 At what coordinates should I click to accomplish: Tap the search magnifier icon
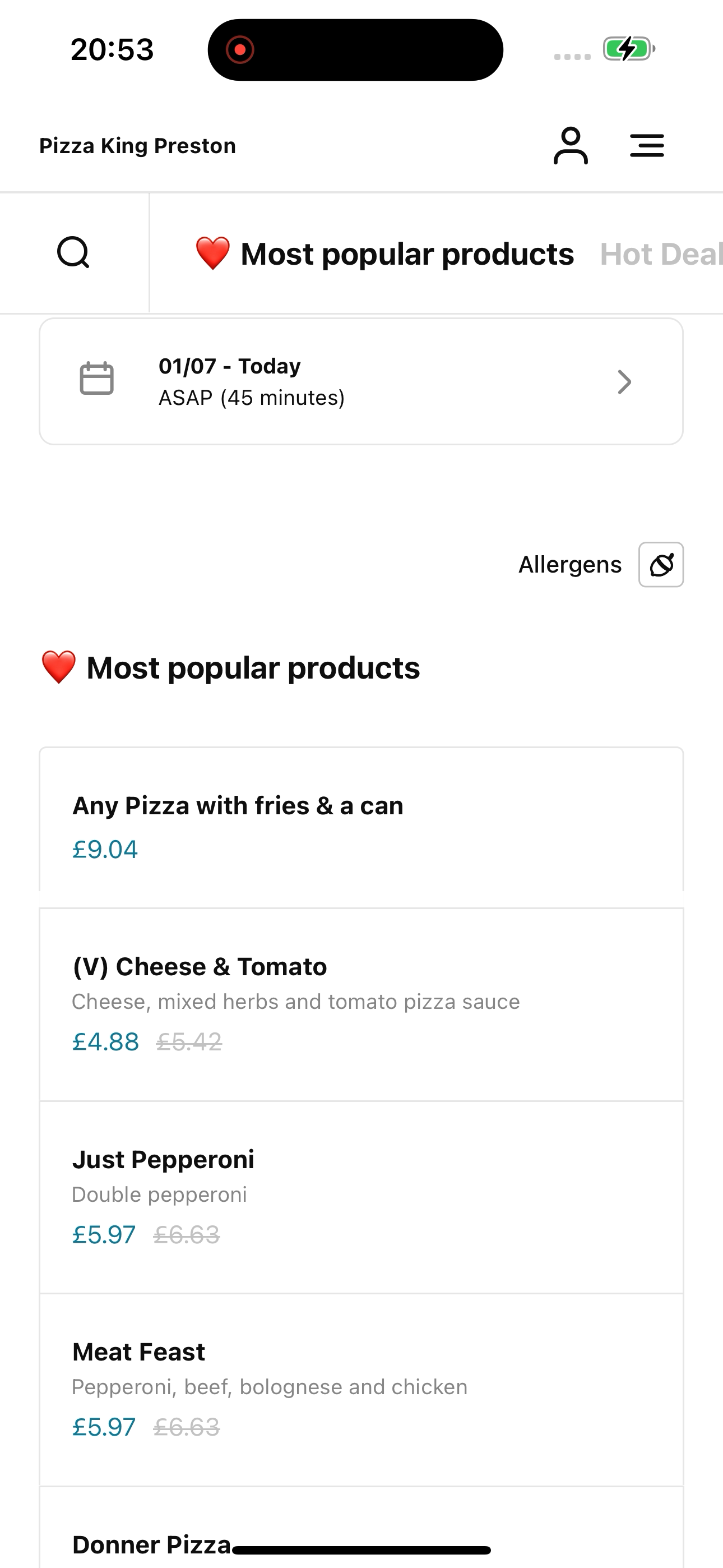point(73,252)
